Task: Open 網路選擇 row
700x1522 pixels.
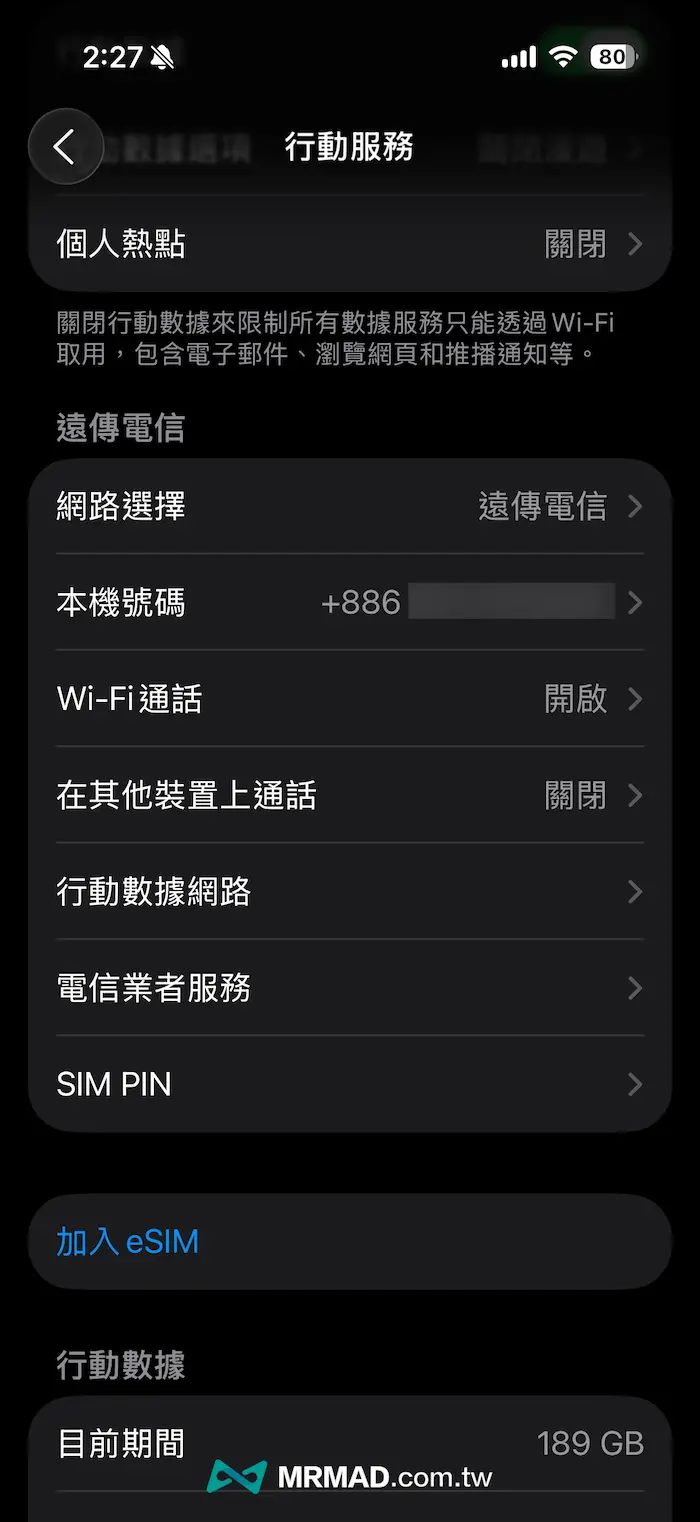Action: click(349, 506)
